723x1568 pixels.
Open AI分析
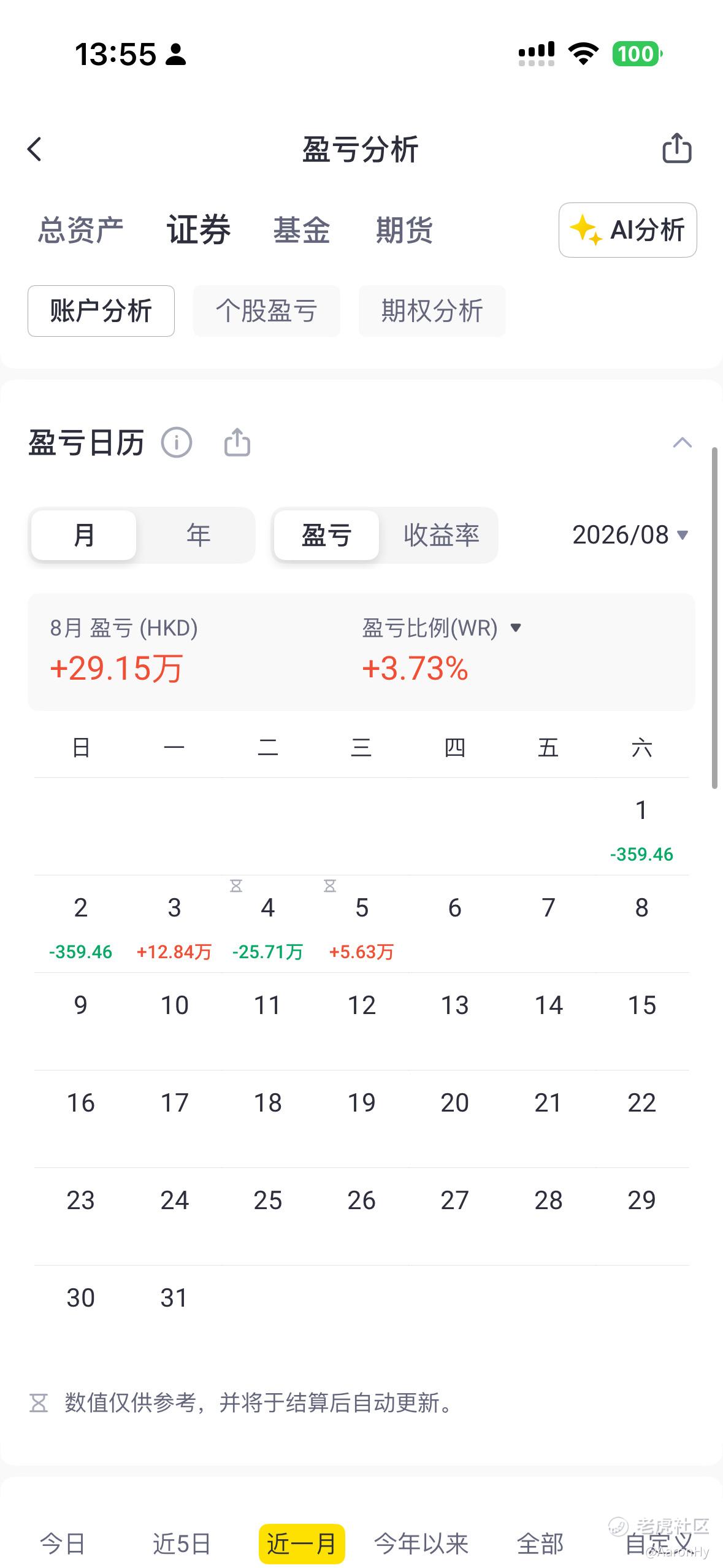pyautogui.click(x=627, y=230)
